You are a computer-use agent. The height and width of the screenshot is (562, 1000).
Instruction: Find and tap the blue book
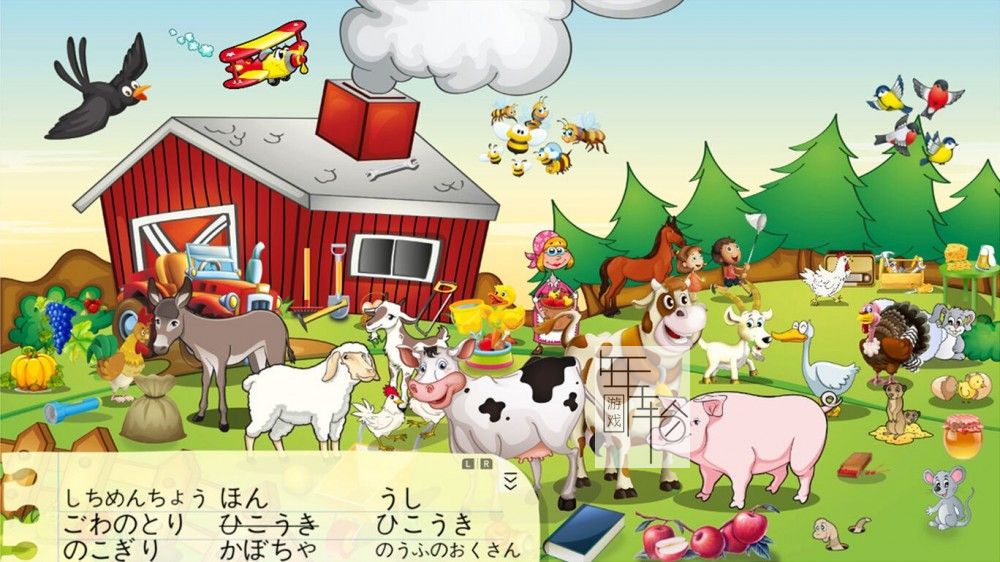pyautogui.click(x=584, y=532)
